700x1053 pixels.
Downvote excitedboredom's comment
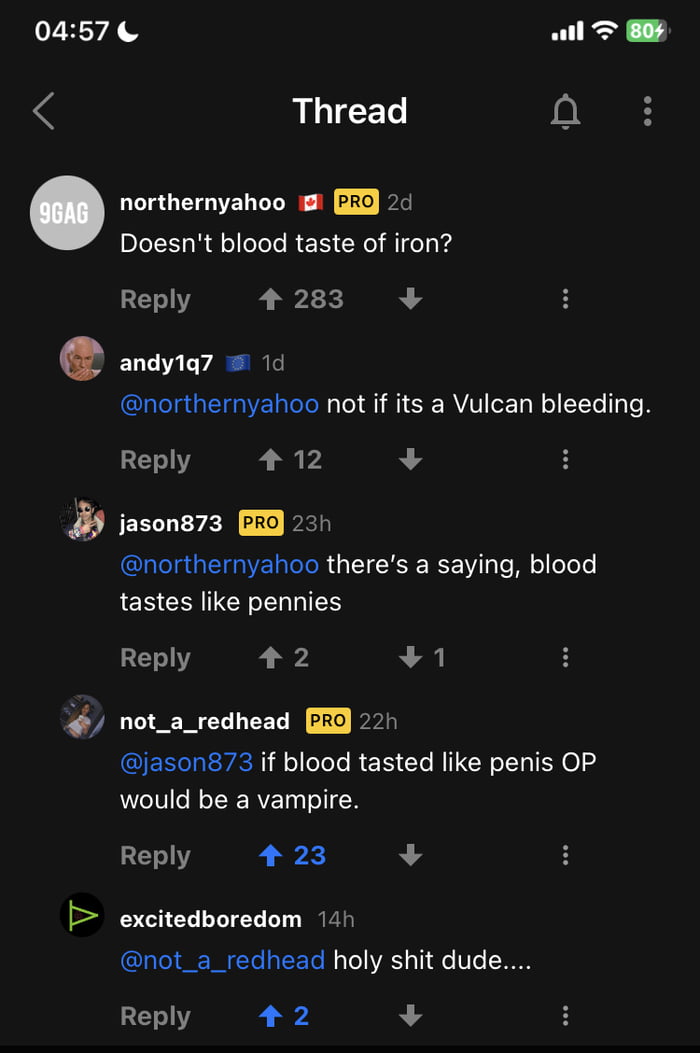pyautogui.click(x=410, y=1016)
